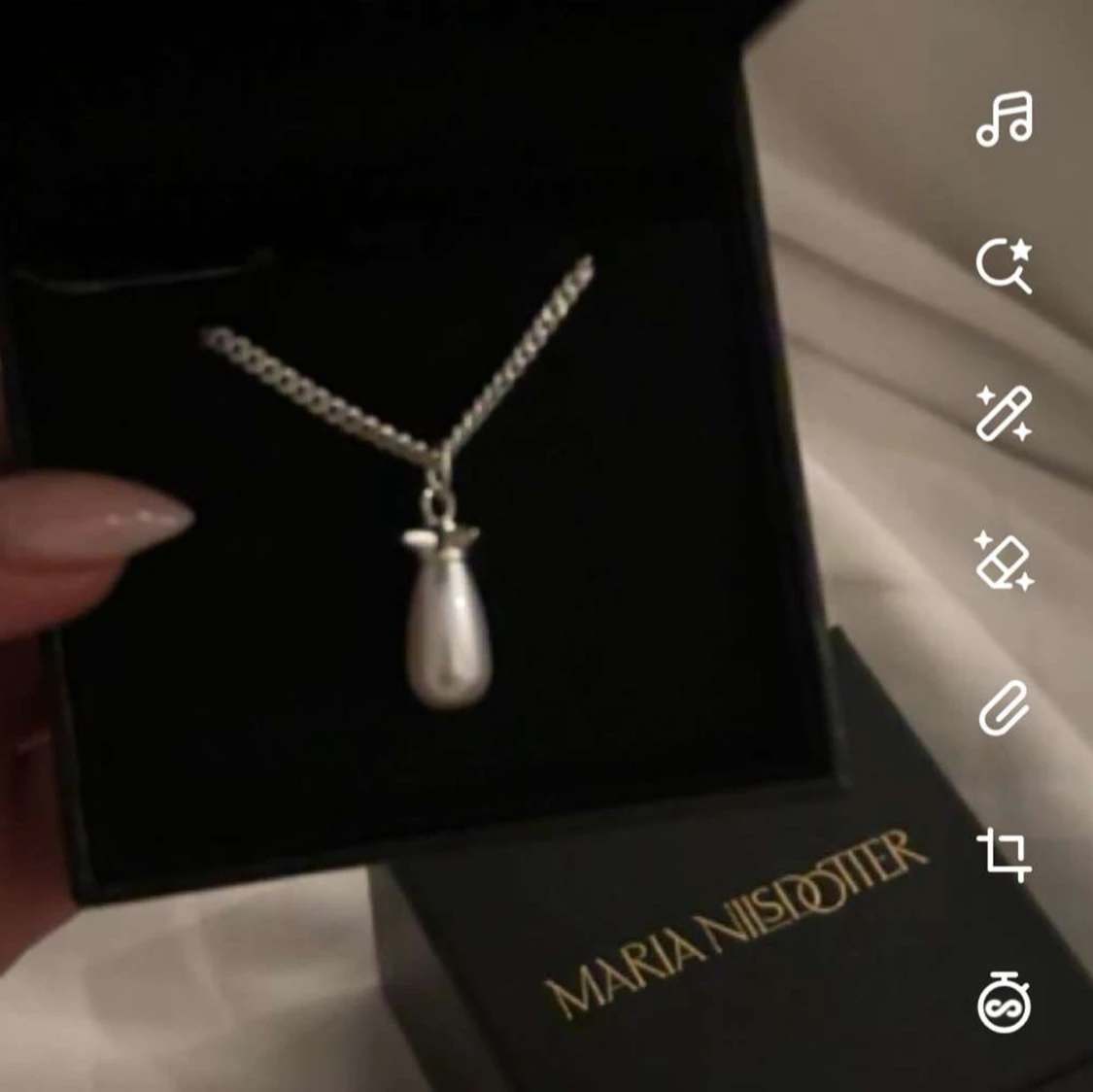1093x1092 pixels.
Task: Open the magic pen effects tool
Action: coord(1005,414)
